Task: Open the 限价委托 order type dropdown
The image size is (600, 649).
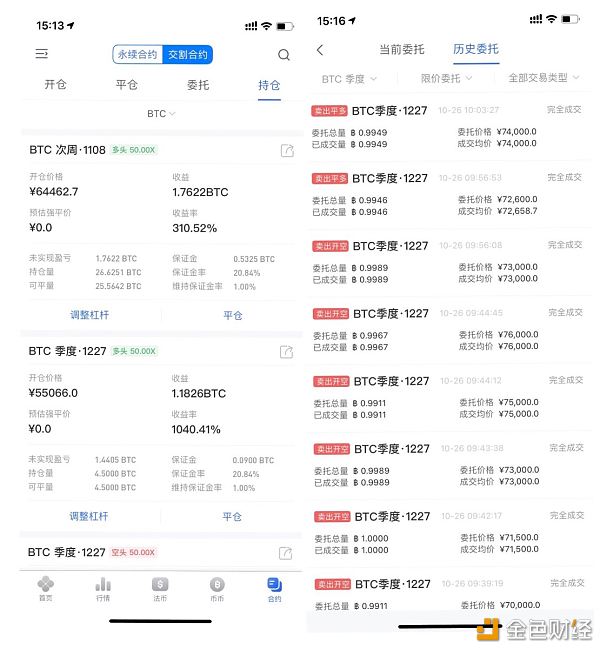Action: tap(446, 78)
